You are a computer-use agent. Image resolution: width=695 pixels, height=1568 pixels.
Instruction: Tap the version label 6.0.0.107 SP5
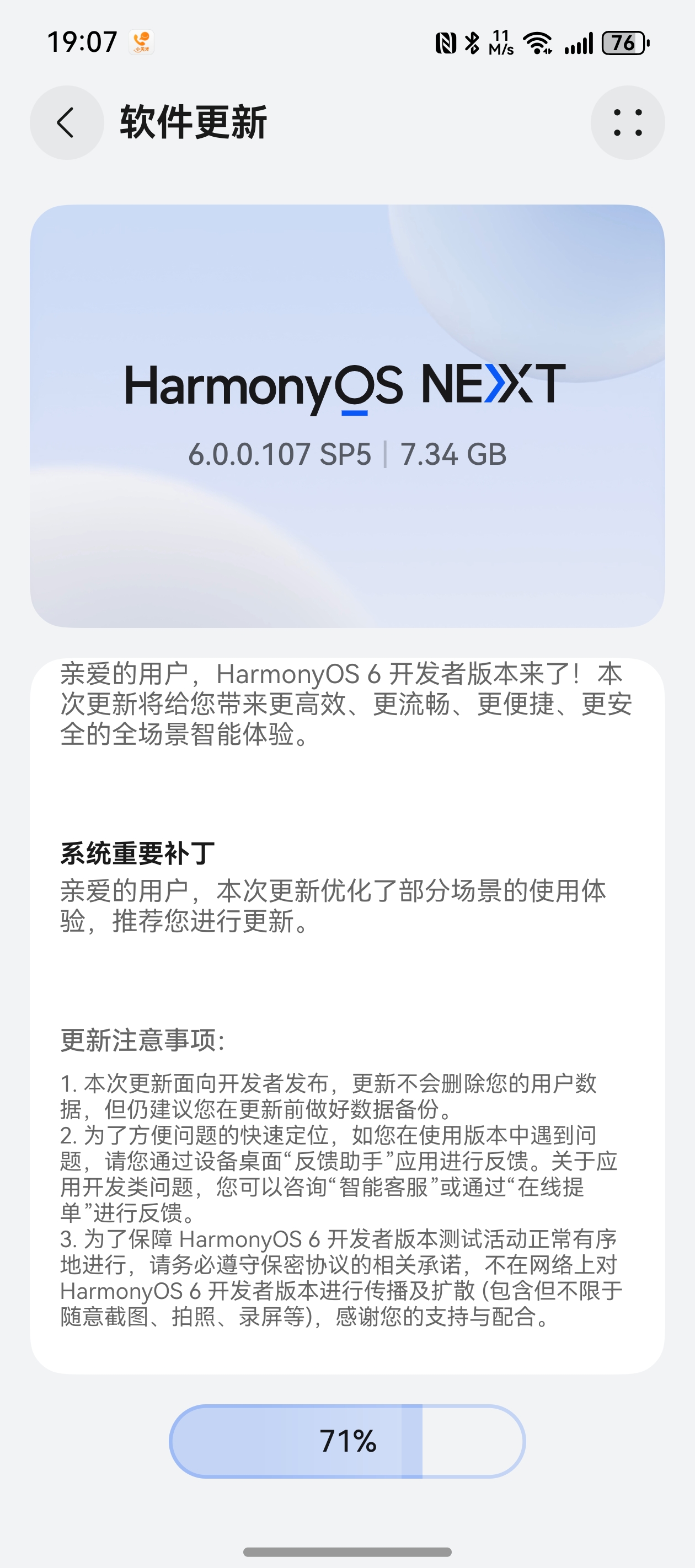[x=280, y=455]
